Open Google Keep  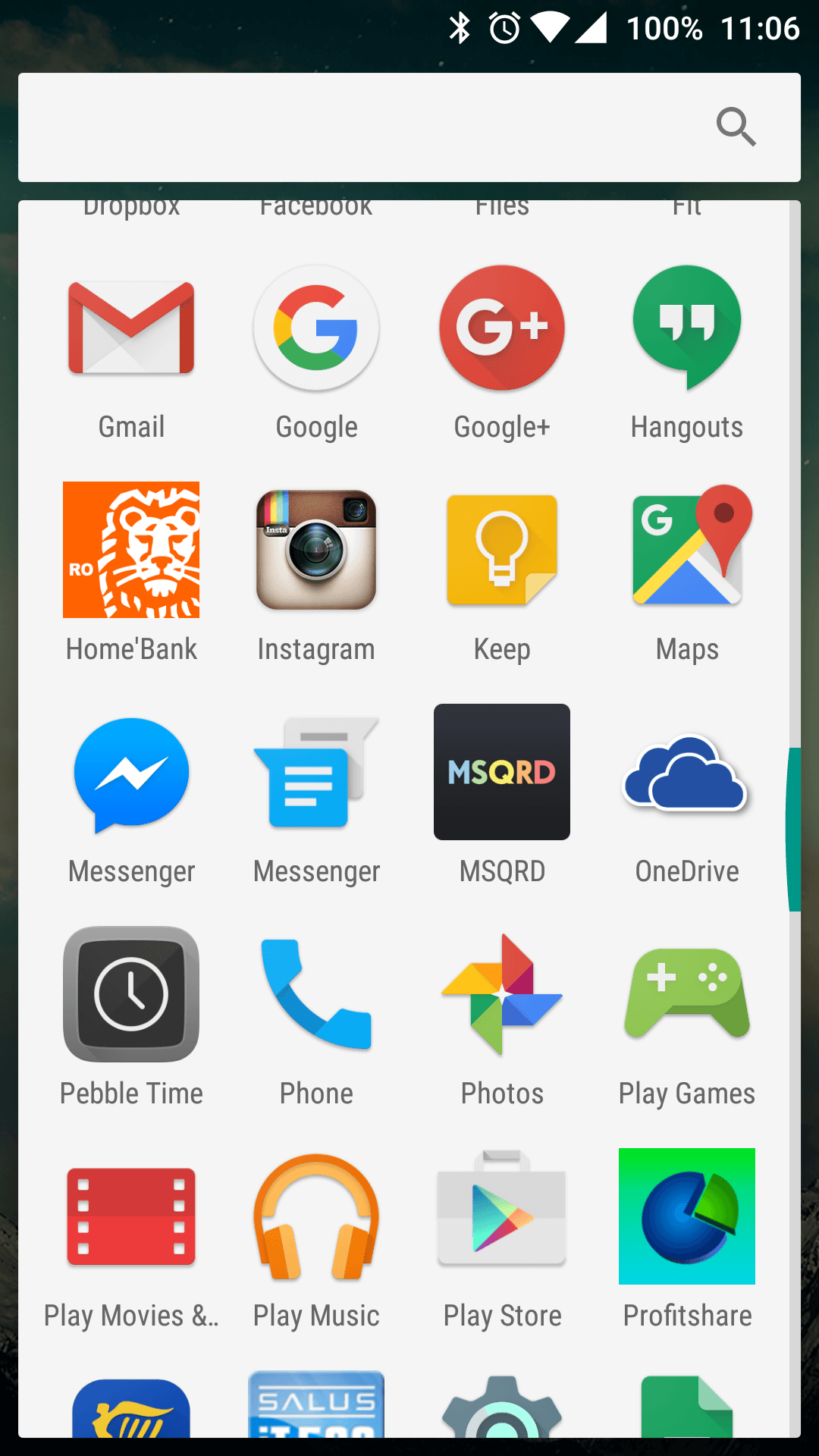tap(502, 550)
